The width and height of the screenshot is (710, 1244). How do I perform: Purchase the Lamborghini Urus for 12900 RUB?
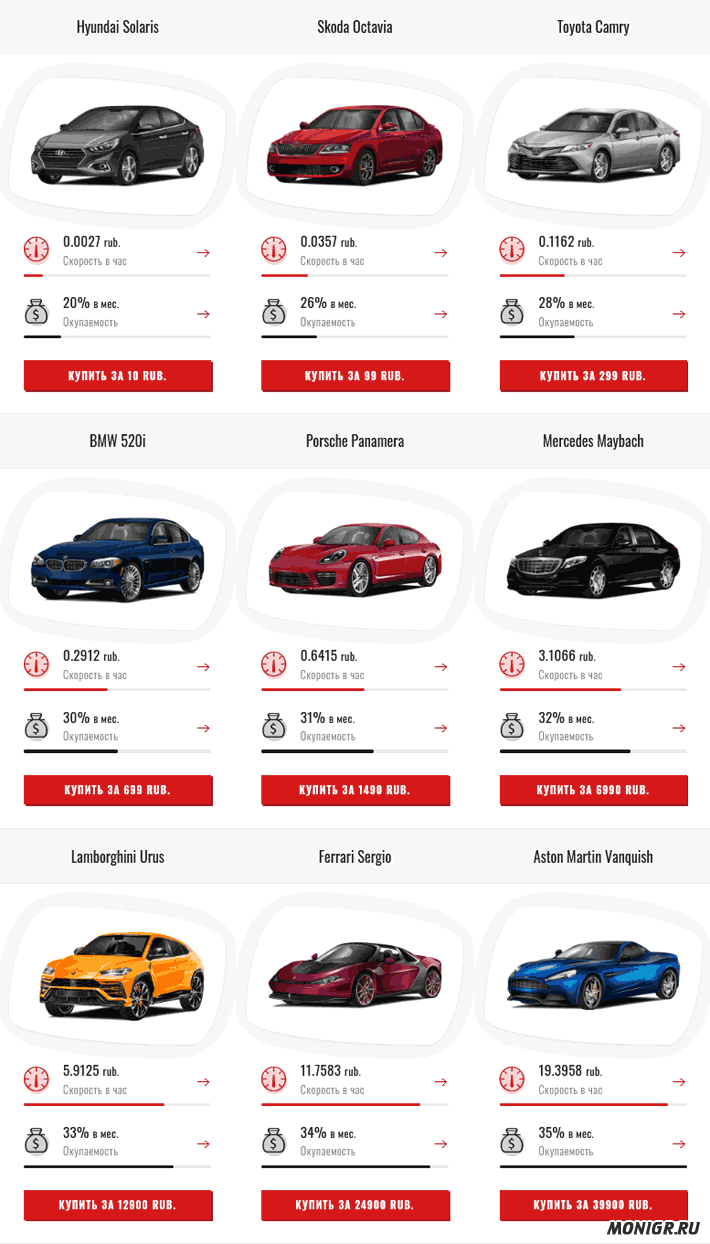[117, 1205]
